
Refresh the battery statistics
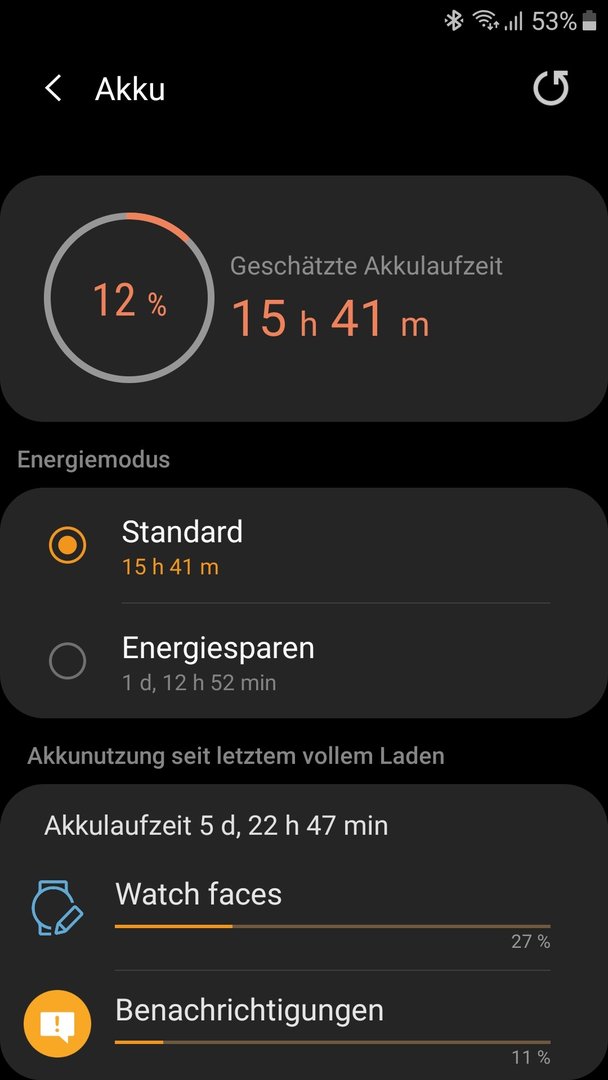(550, 89)
